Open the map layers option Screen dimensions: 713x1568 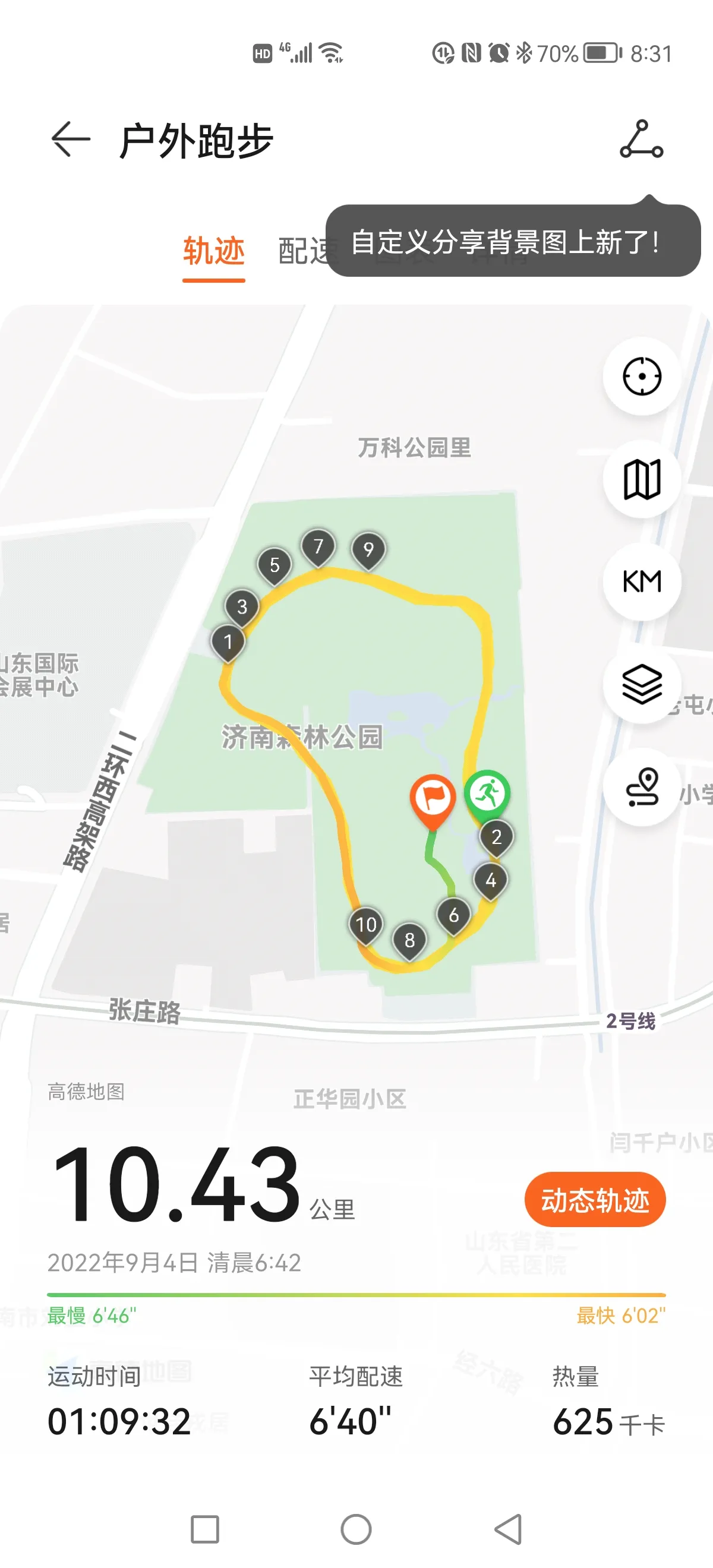[x=641, y=684]
